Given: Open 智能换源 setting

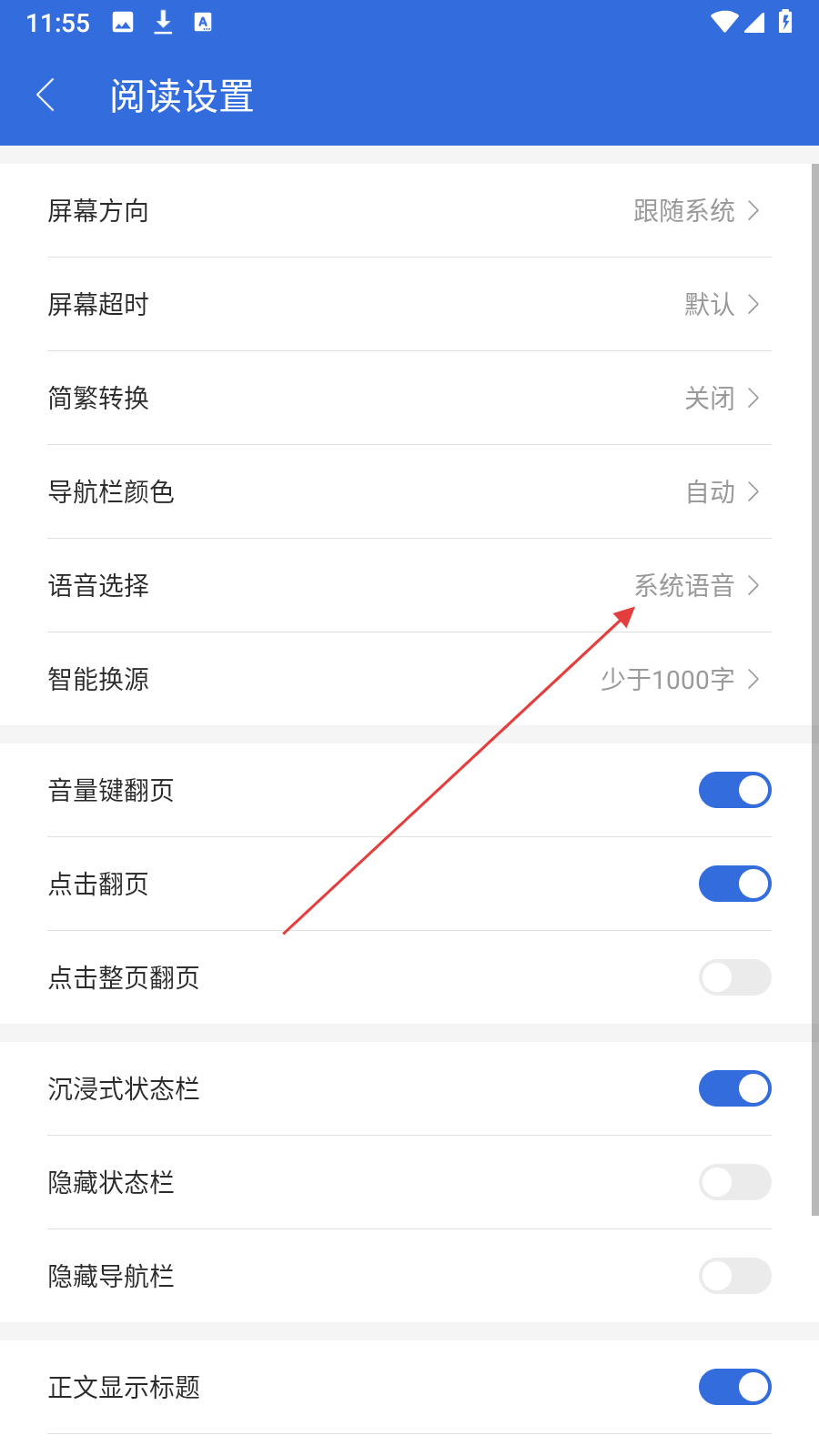Looking at the screenshot, I should click(x=409, y=679).
